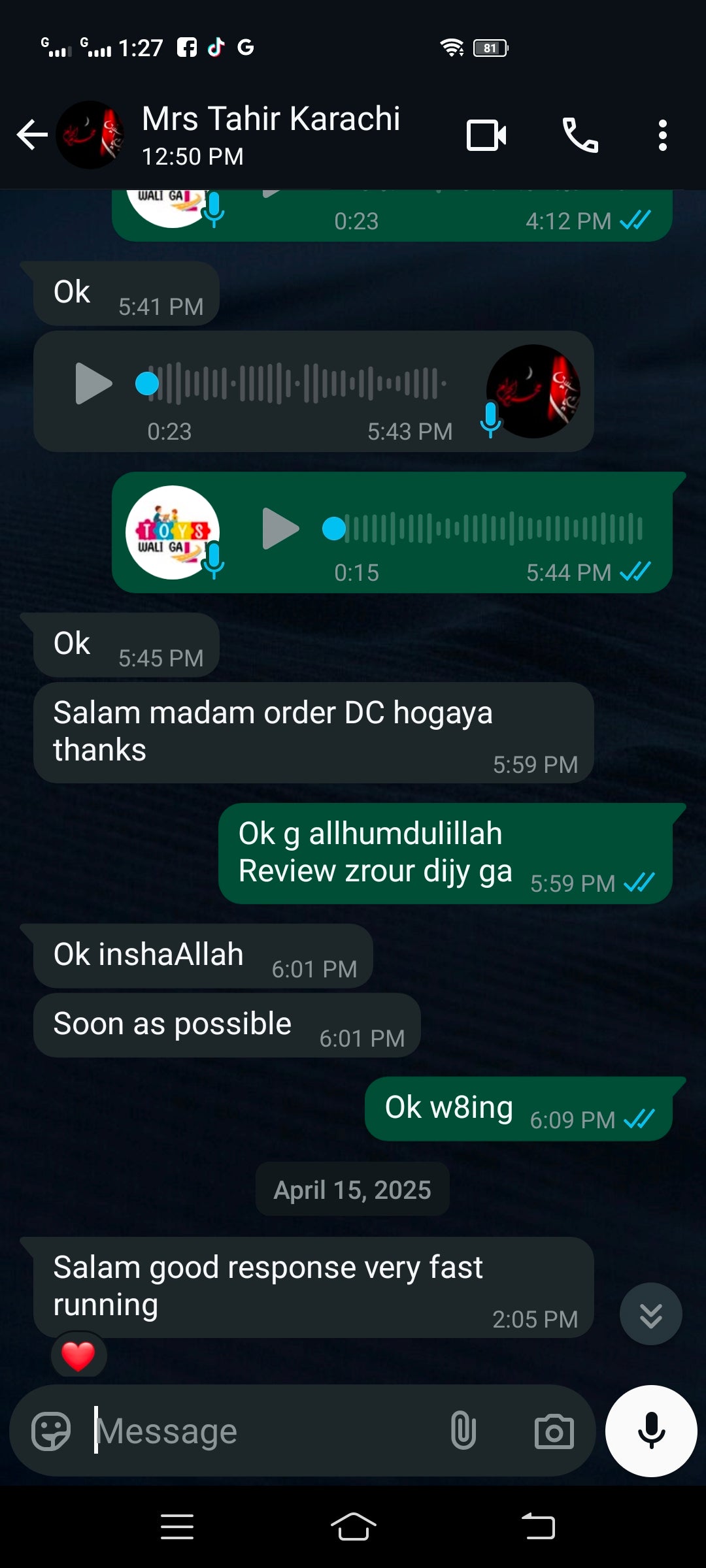Start a voice call with Mrs Tahir Karachi

tap(580, 135)
